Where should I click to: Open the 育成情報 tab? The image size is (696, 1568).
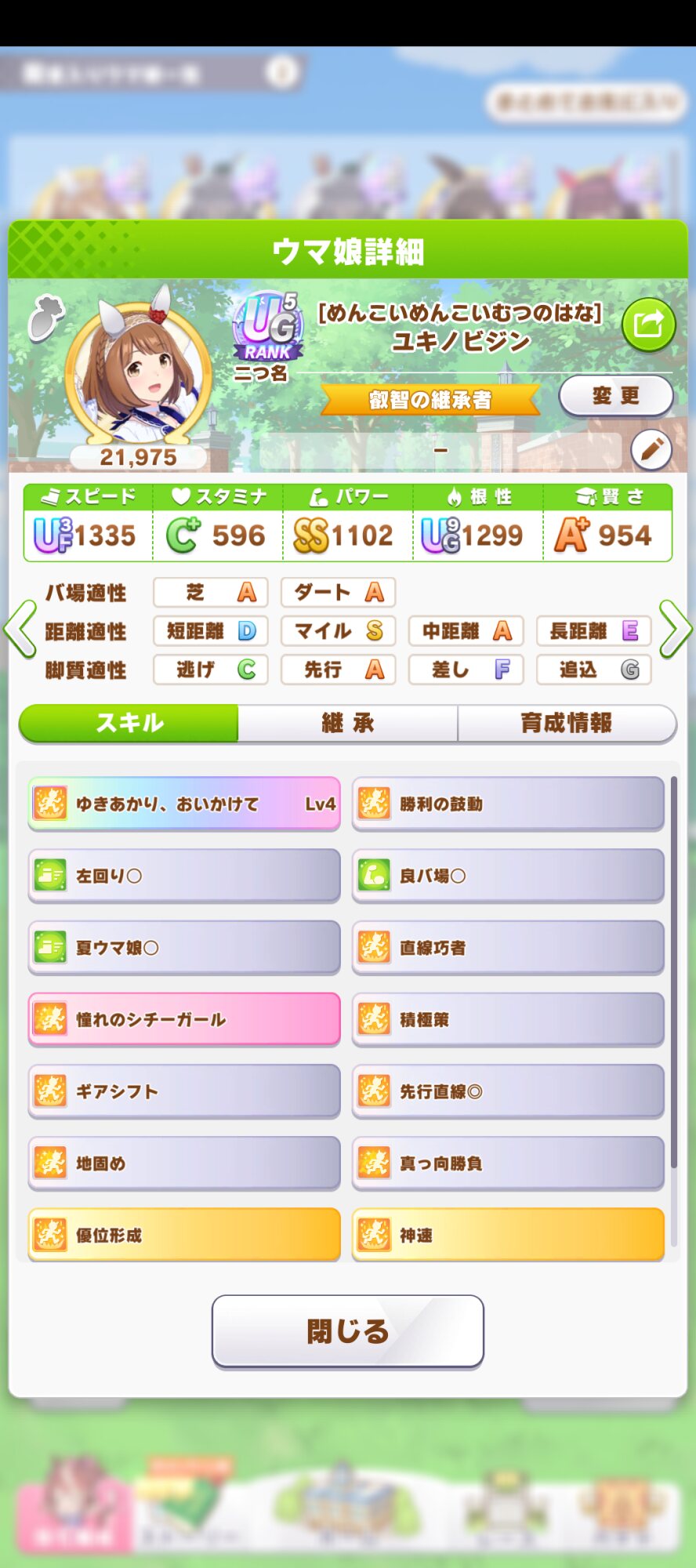pos(567,723)
